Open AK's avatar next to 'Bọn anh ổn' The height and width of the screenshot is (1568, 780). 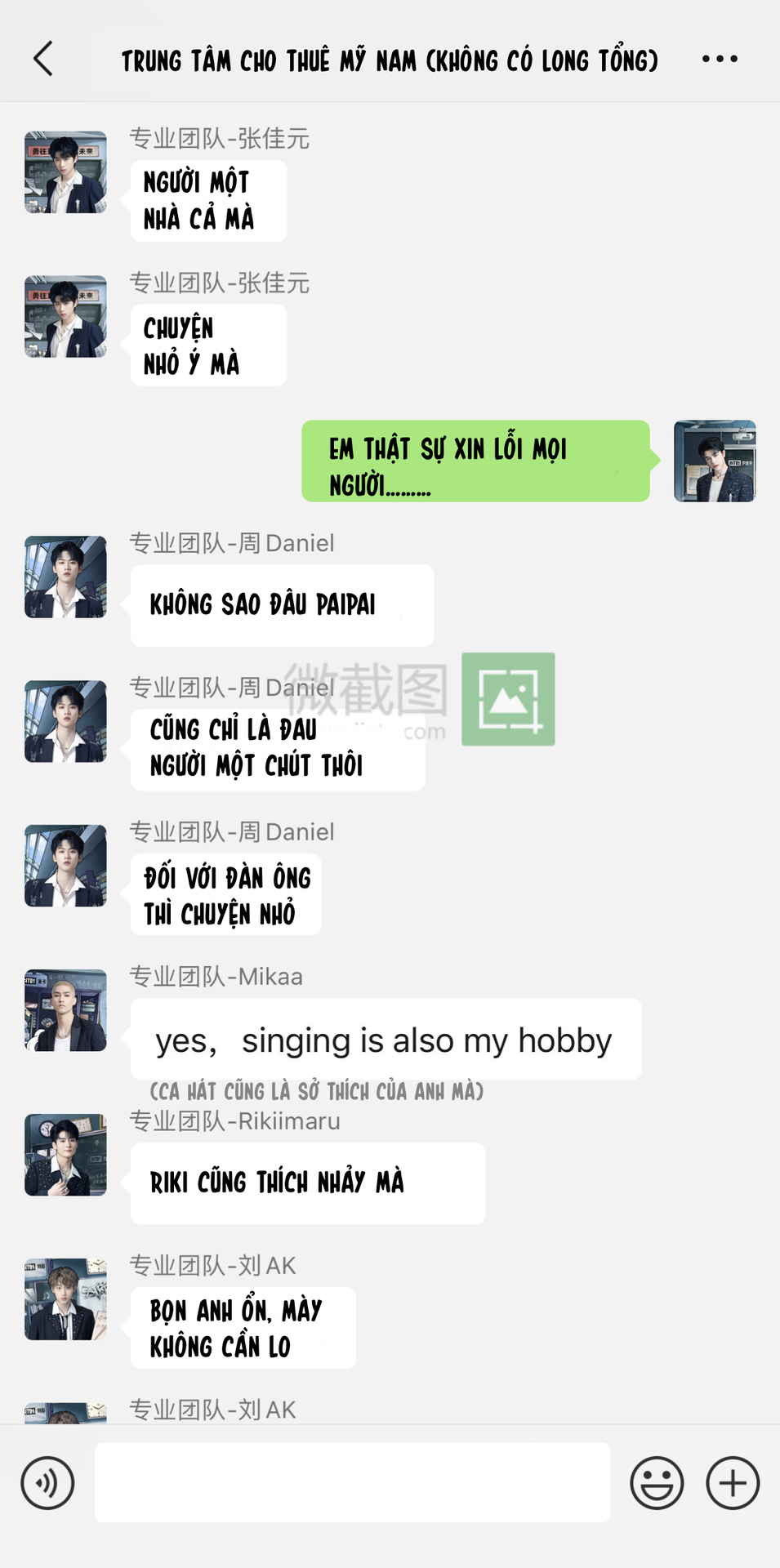coord(65,1299)
